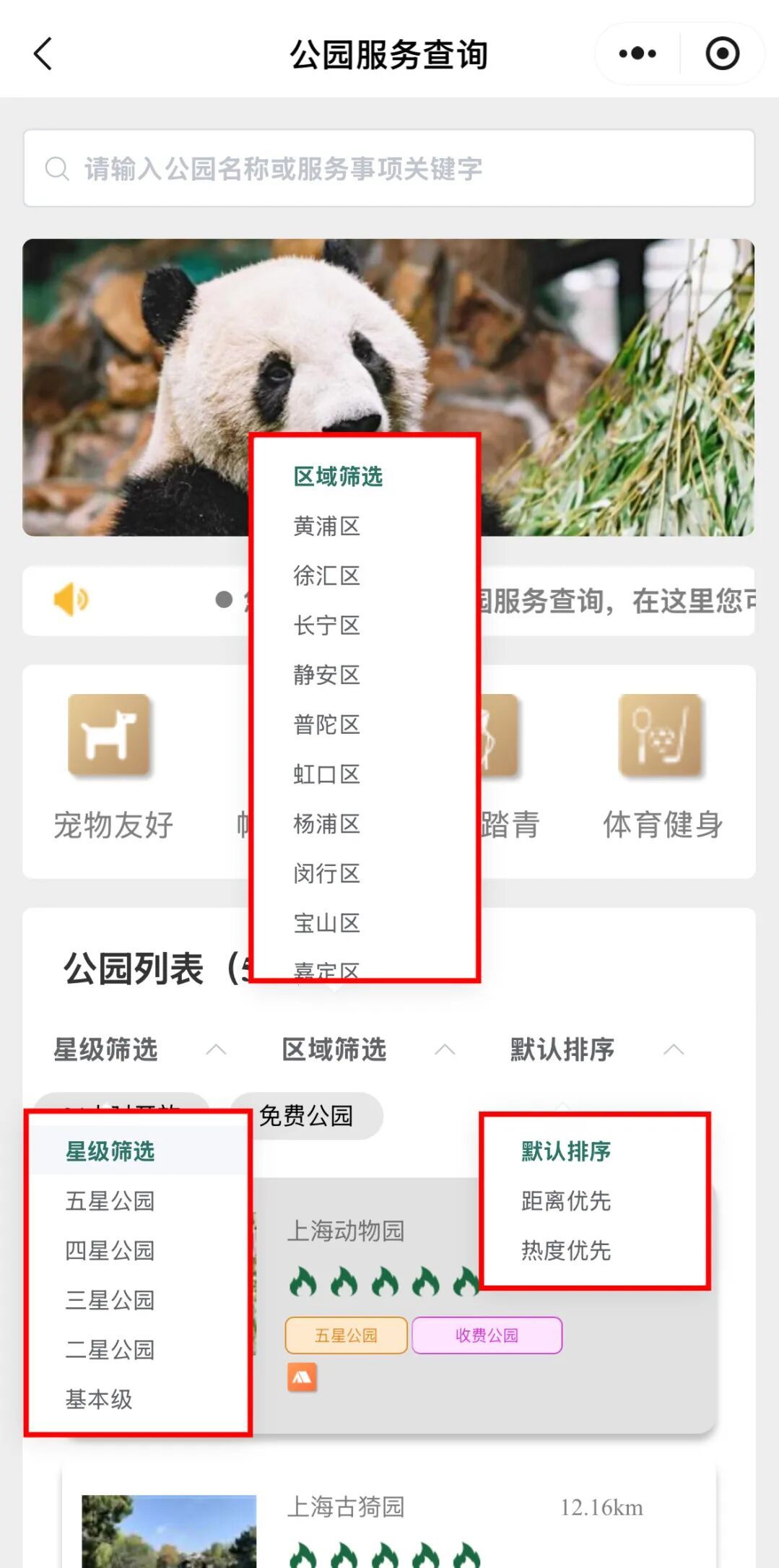Open the mini program's three-dot menu

pos(637,53)
